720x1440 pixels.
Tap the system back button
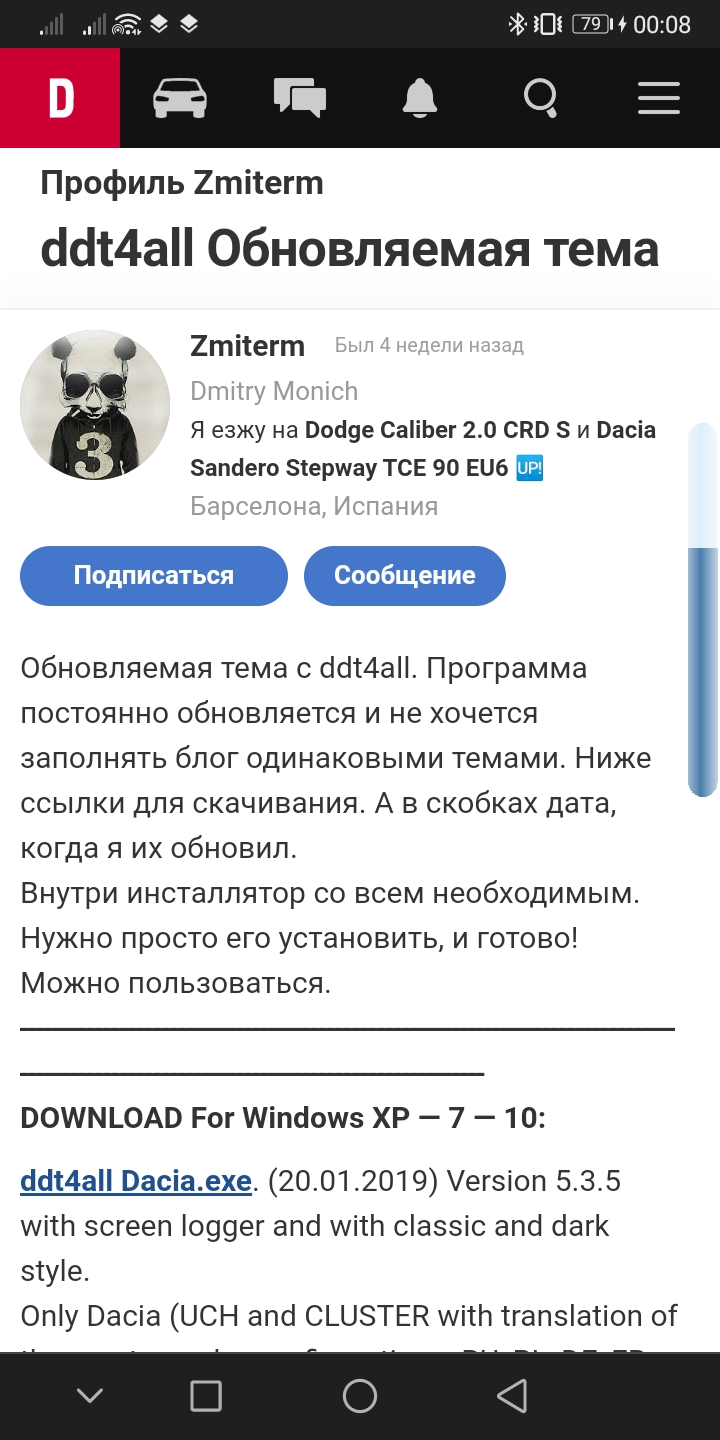click(512, 1396)
